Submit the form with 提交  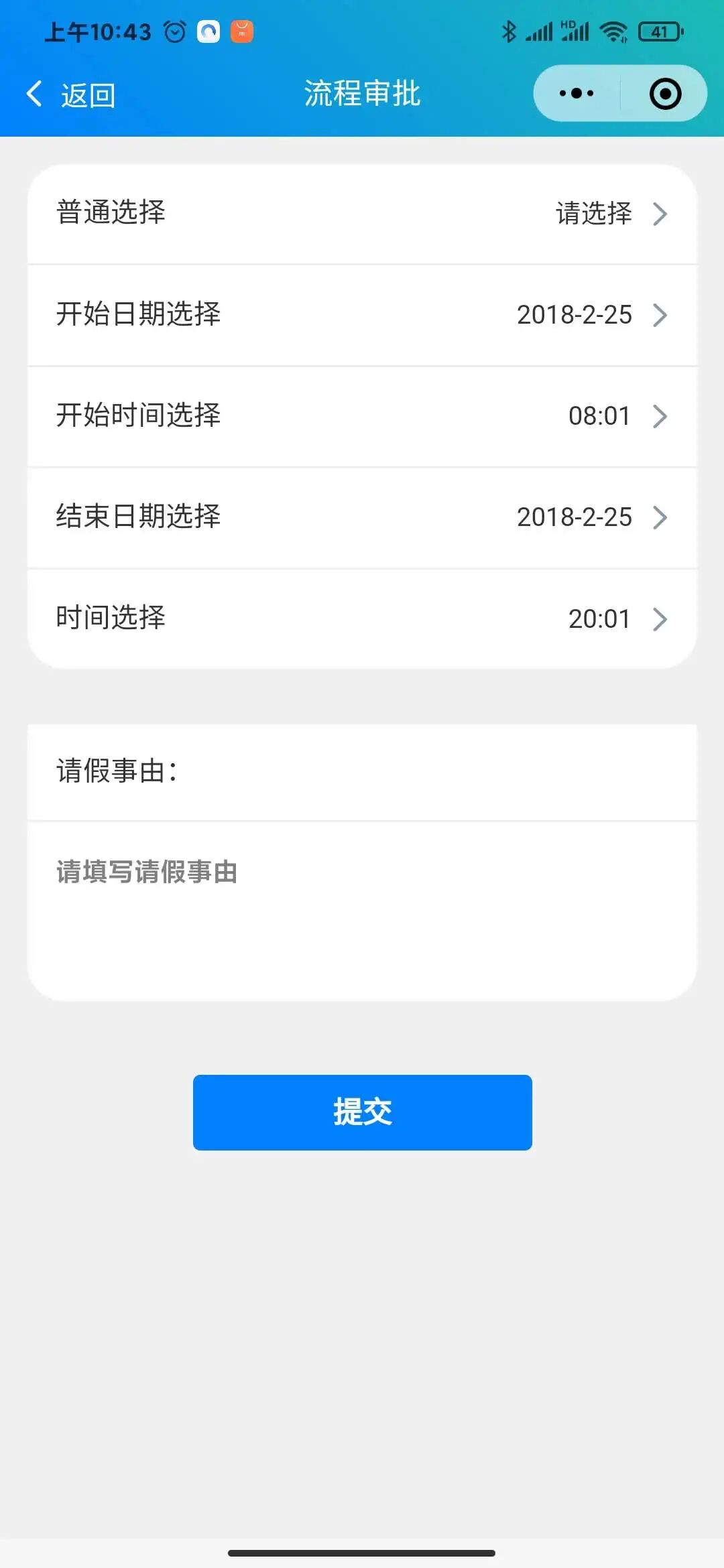tap(362, 1112)
